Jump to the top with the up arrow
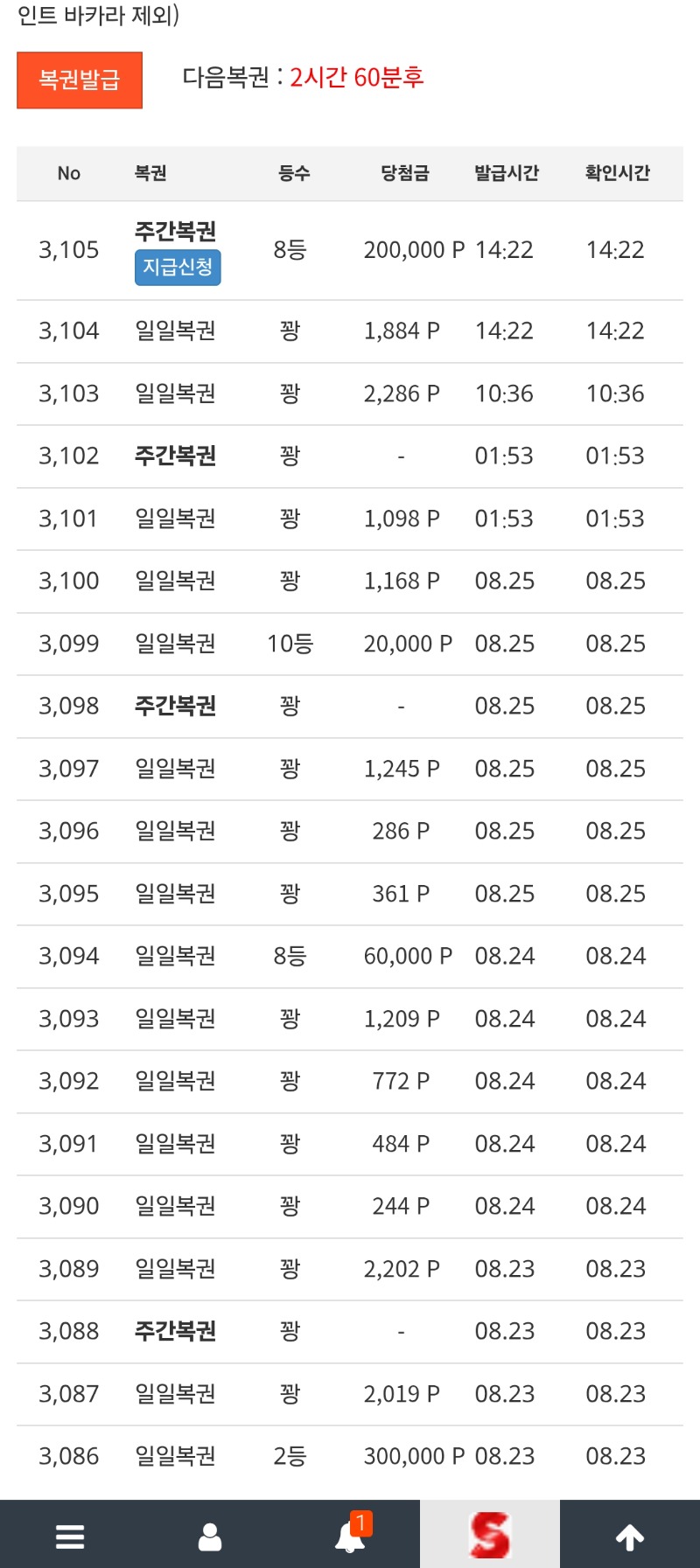 point(630,1537)
